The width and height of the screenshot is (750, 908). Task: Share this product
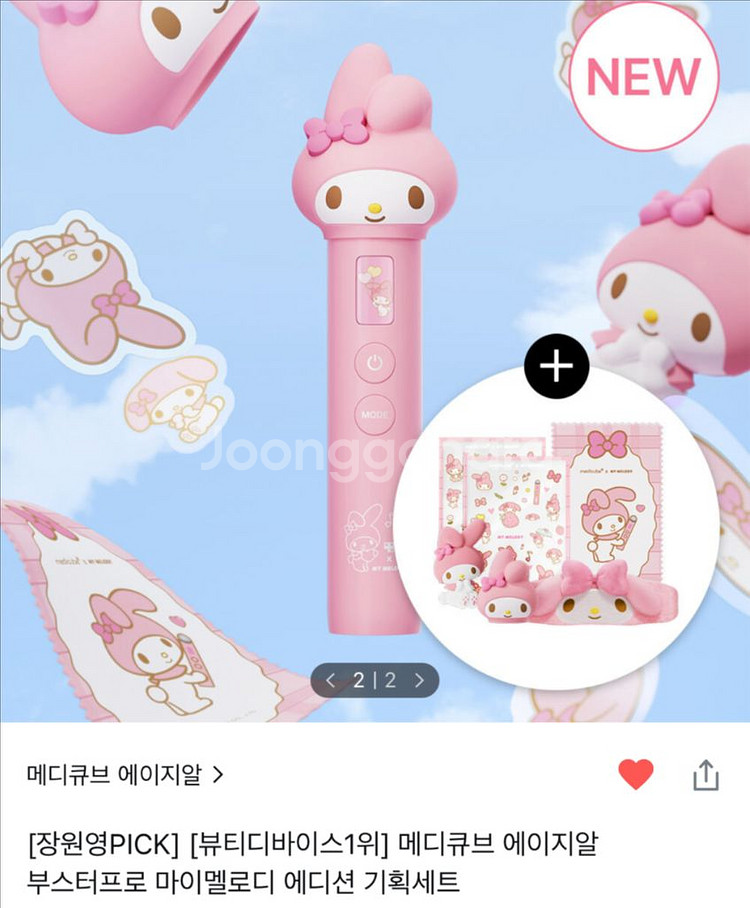click(x=706, y=775)
